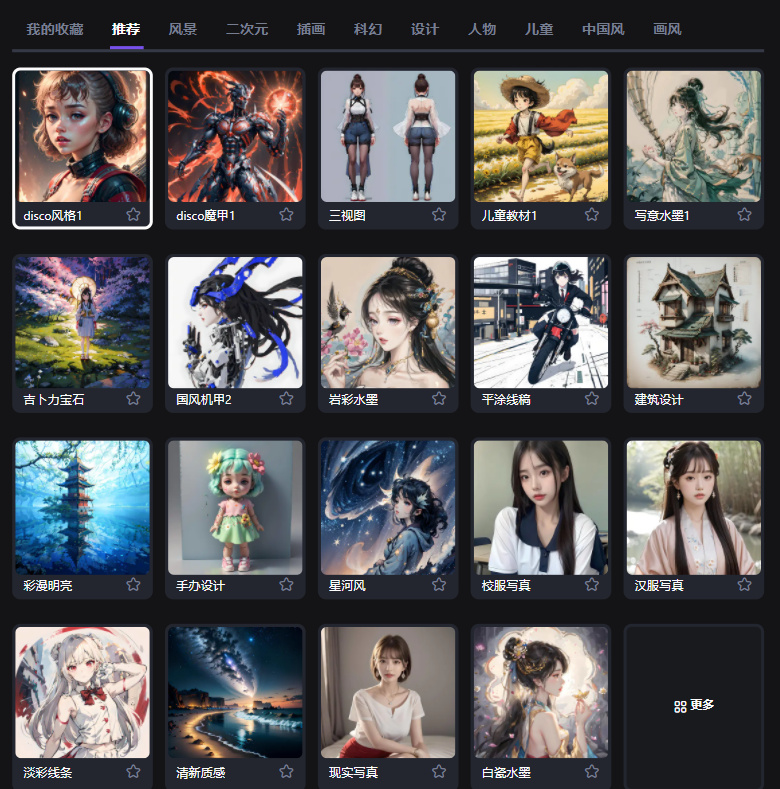
Task: Switch to the 中国风 tab
Action: (603, 29)
